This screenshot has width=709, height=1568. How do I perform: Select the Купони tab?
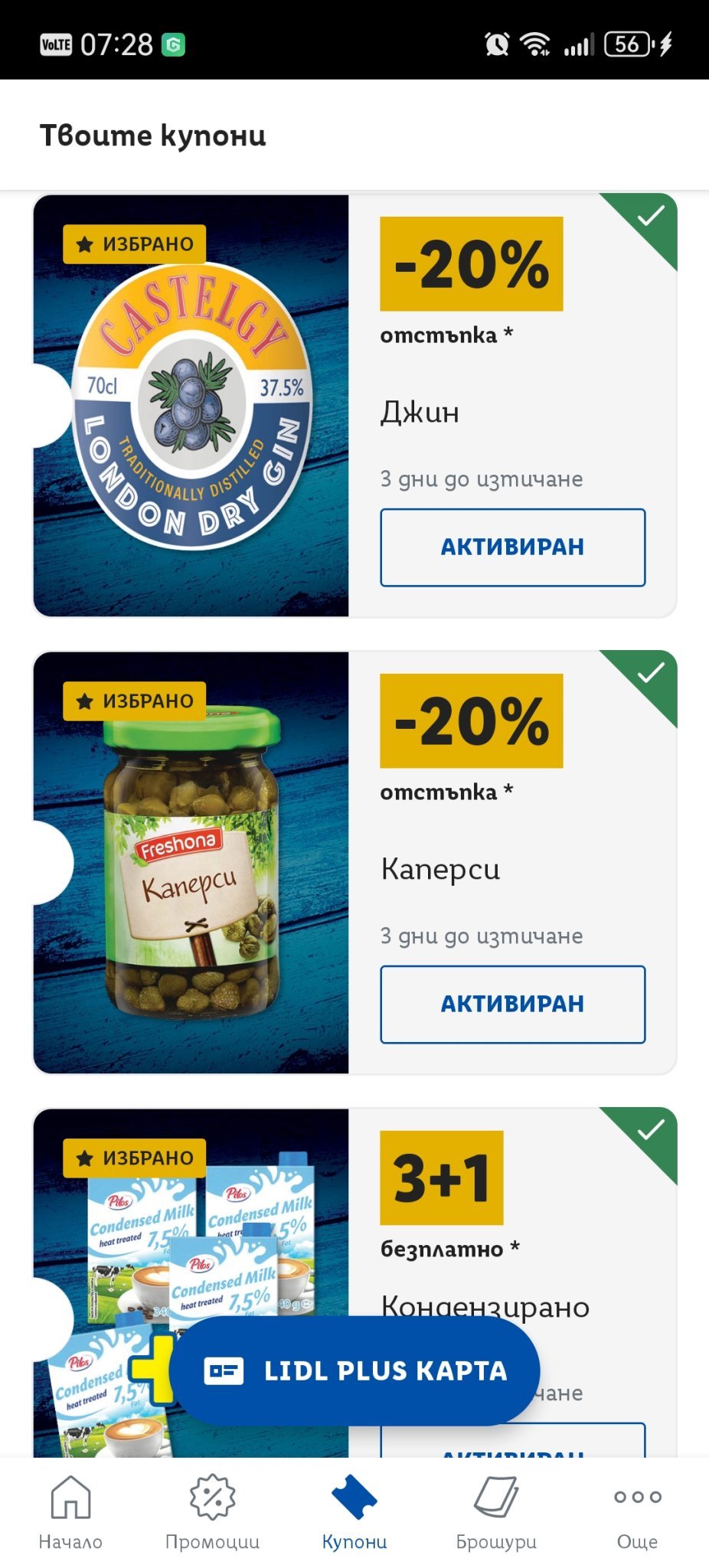(354, 1511)
